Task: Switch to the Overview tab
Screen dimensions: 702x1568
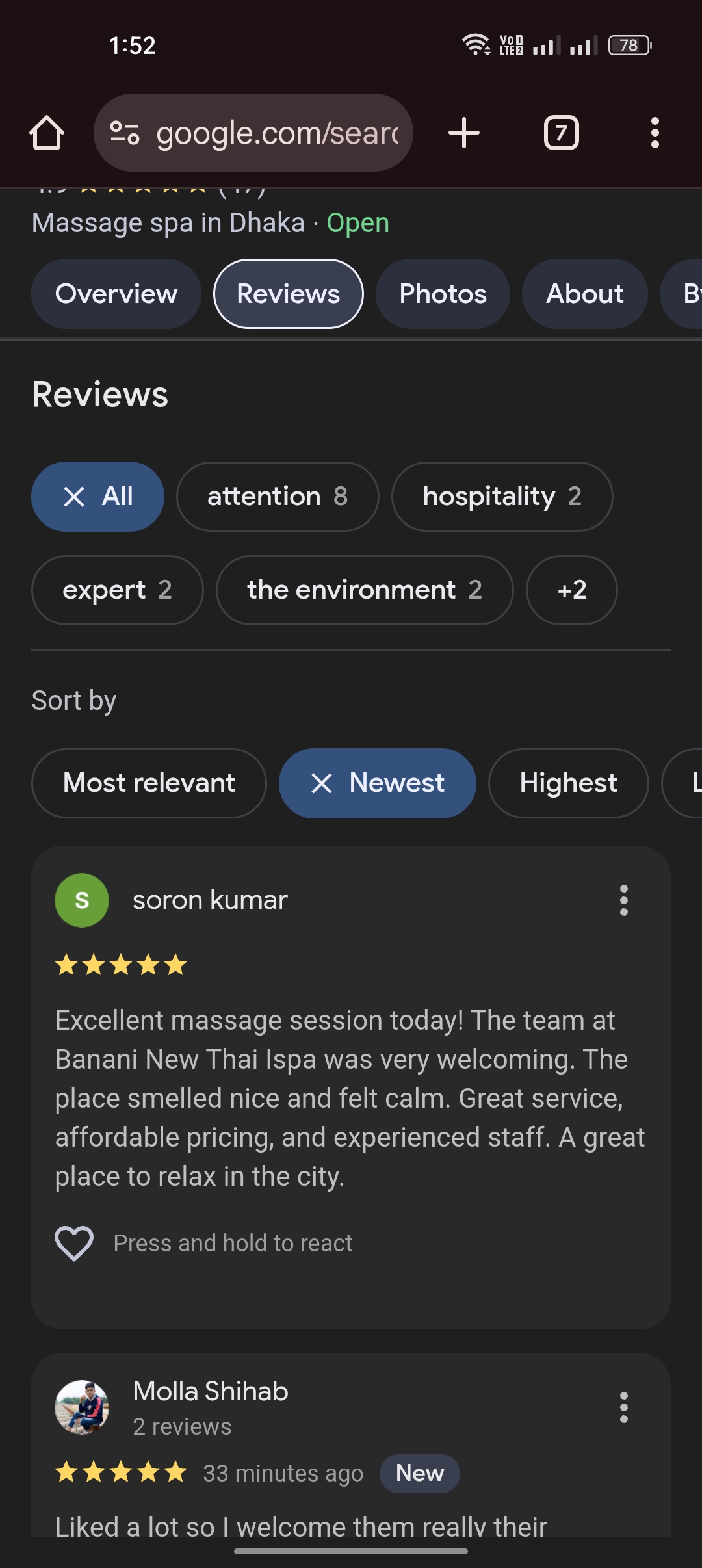Action: pos(116,294)
